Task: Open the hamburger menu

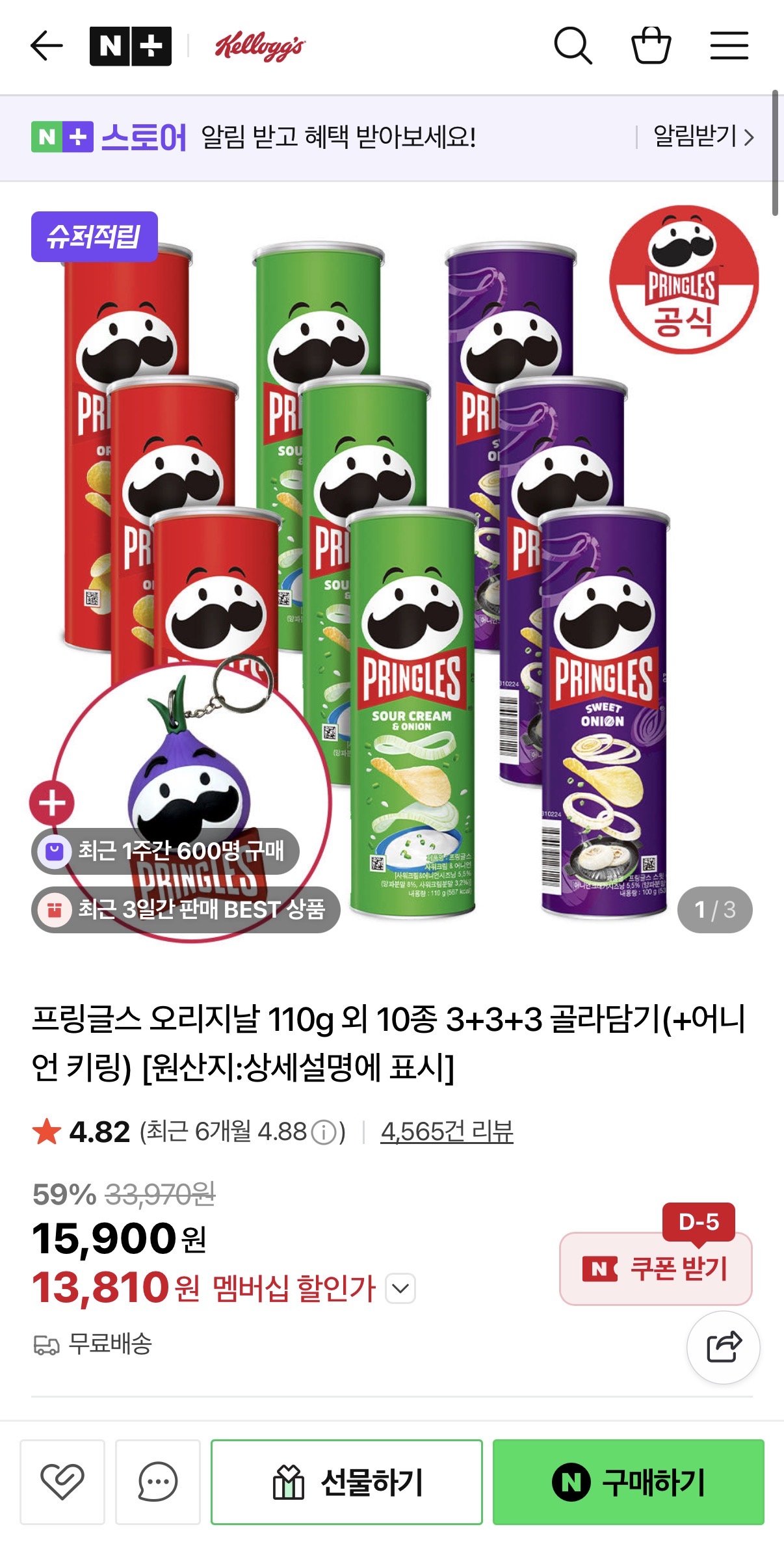Action: pyautogui.click(x=729, y=45)
